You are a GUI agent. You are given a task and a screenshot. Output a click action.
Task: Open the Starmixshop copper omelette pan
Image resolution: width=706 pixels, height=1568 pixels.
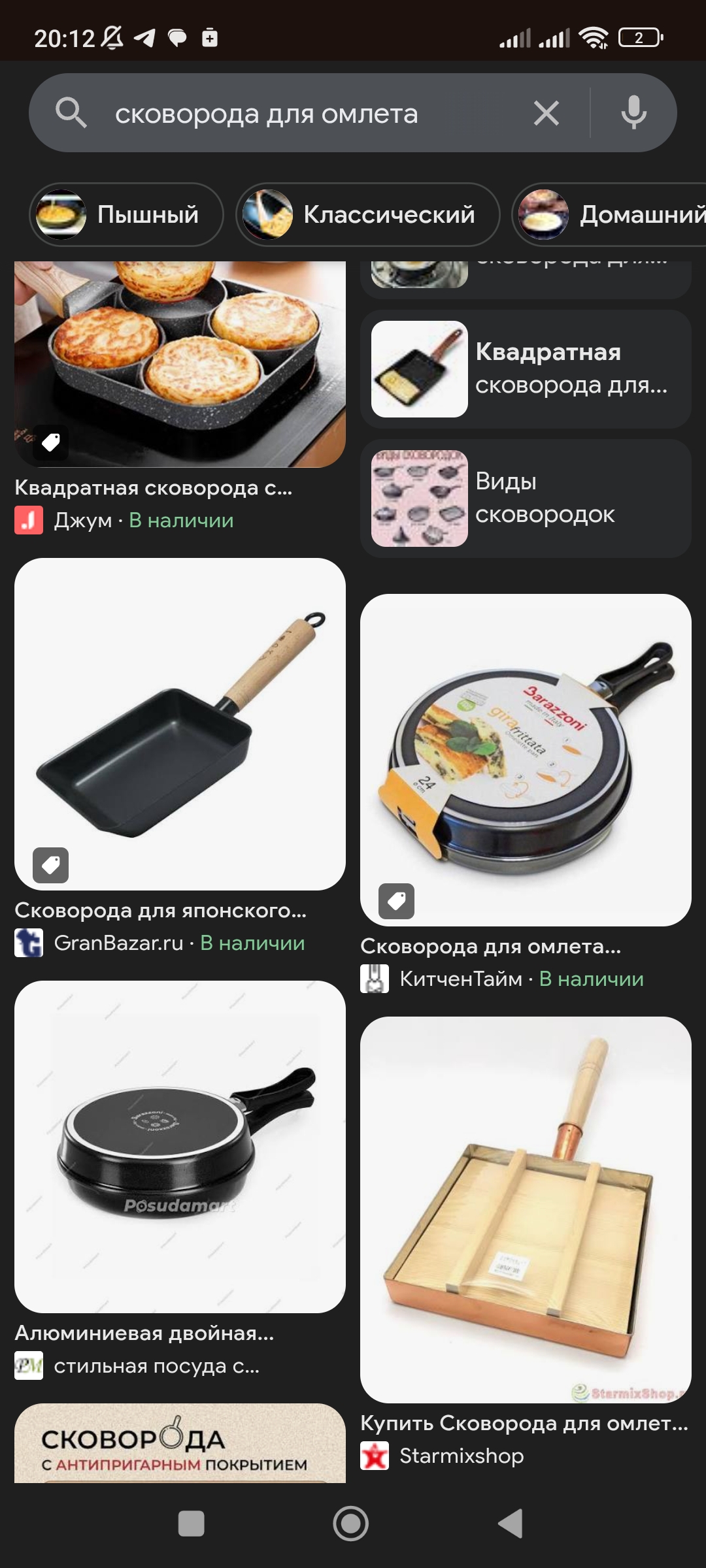(x=526, y=1209)
